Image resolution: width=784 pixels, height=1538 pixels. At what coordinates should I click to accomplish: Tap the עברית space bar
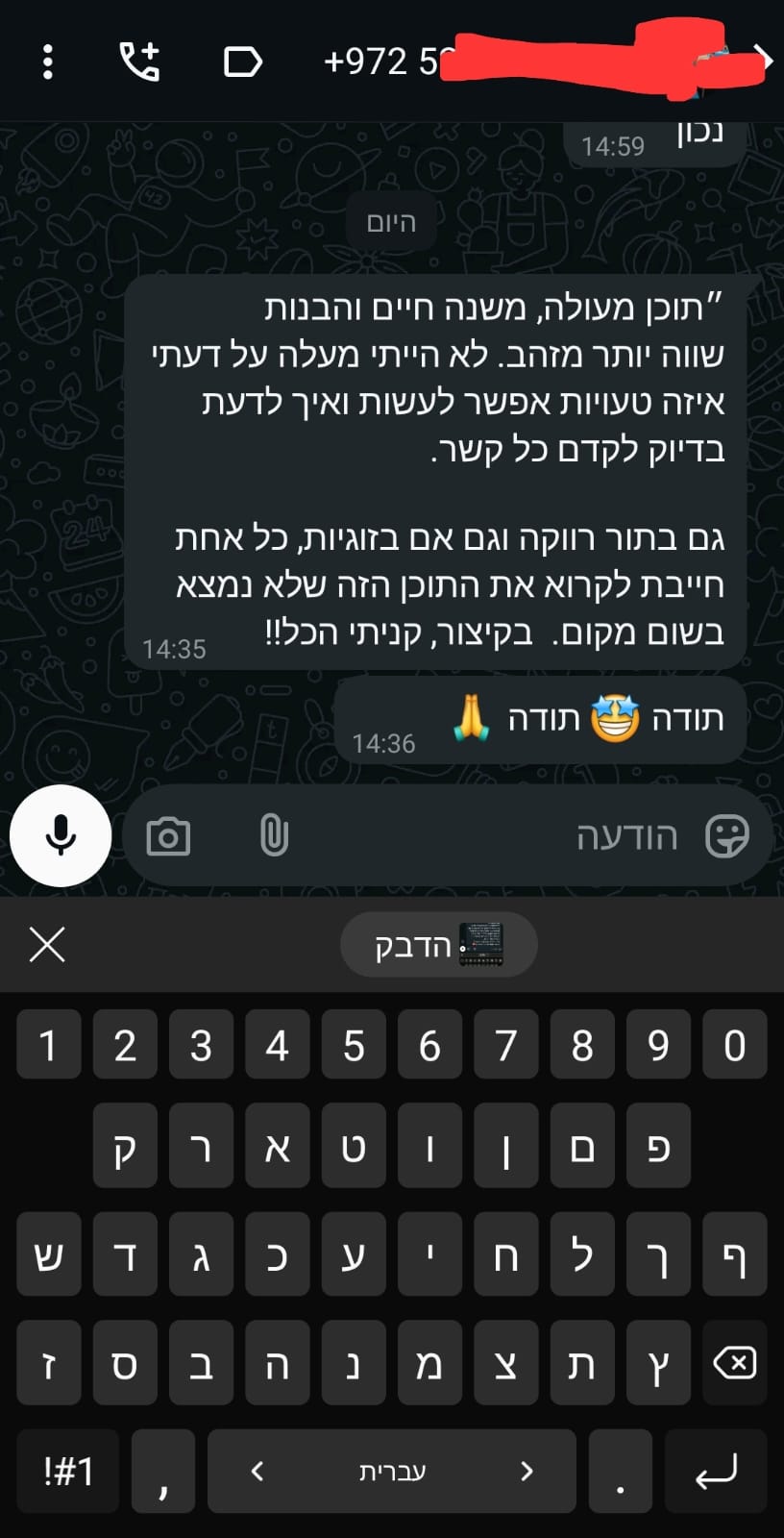tap(392, 1471)
